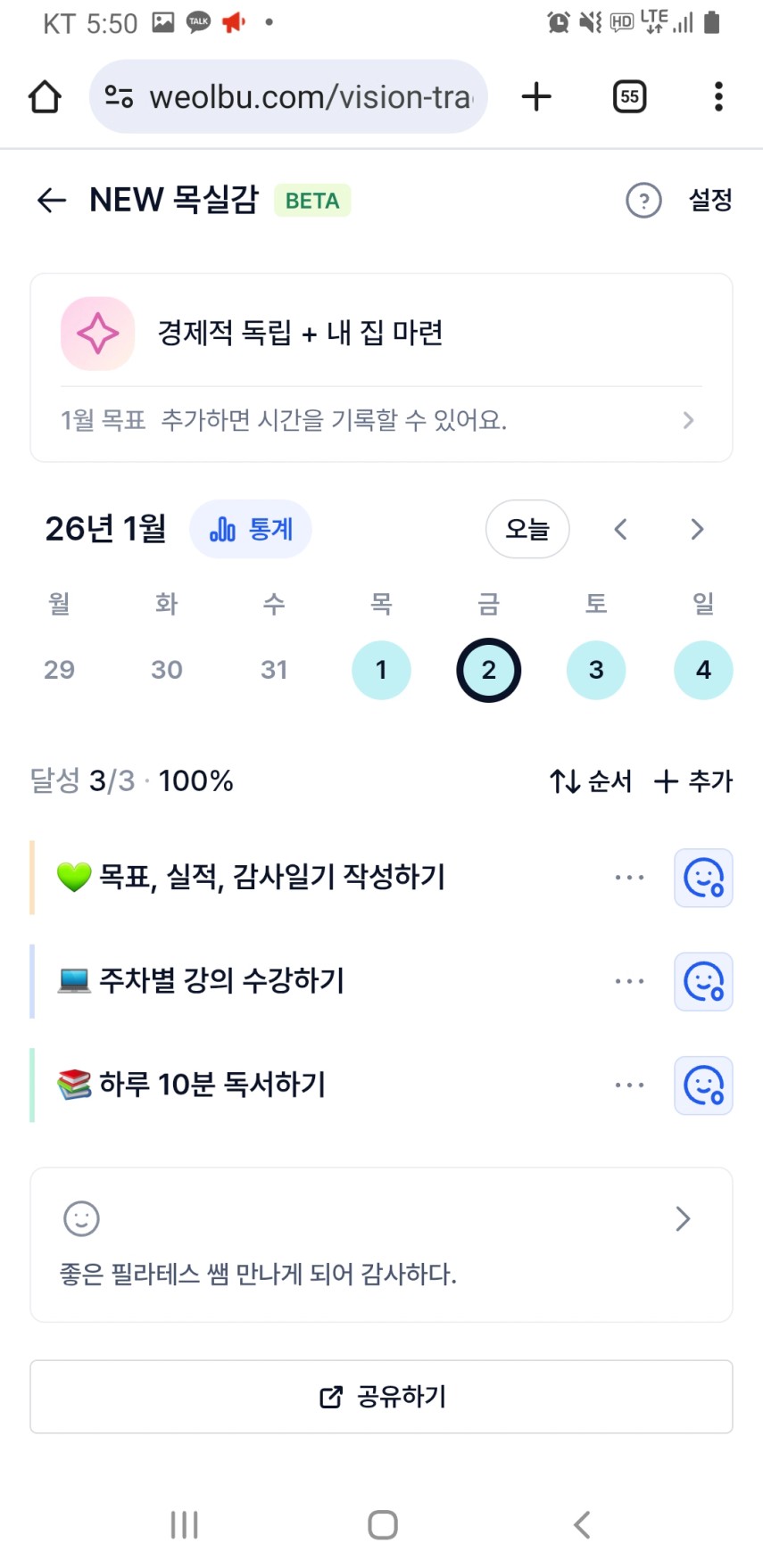Tap the smiley status for 주차별 강의 수강하기
This screenshot has height=1568, width=763.
click(x=703, y=981)
